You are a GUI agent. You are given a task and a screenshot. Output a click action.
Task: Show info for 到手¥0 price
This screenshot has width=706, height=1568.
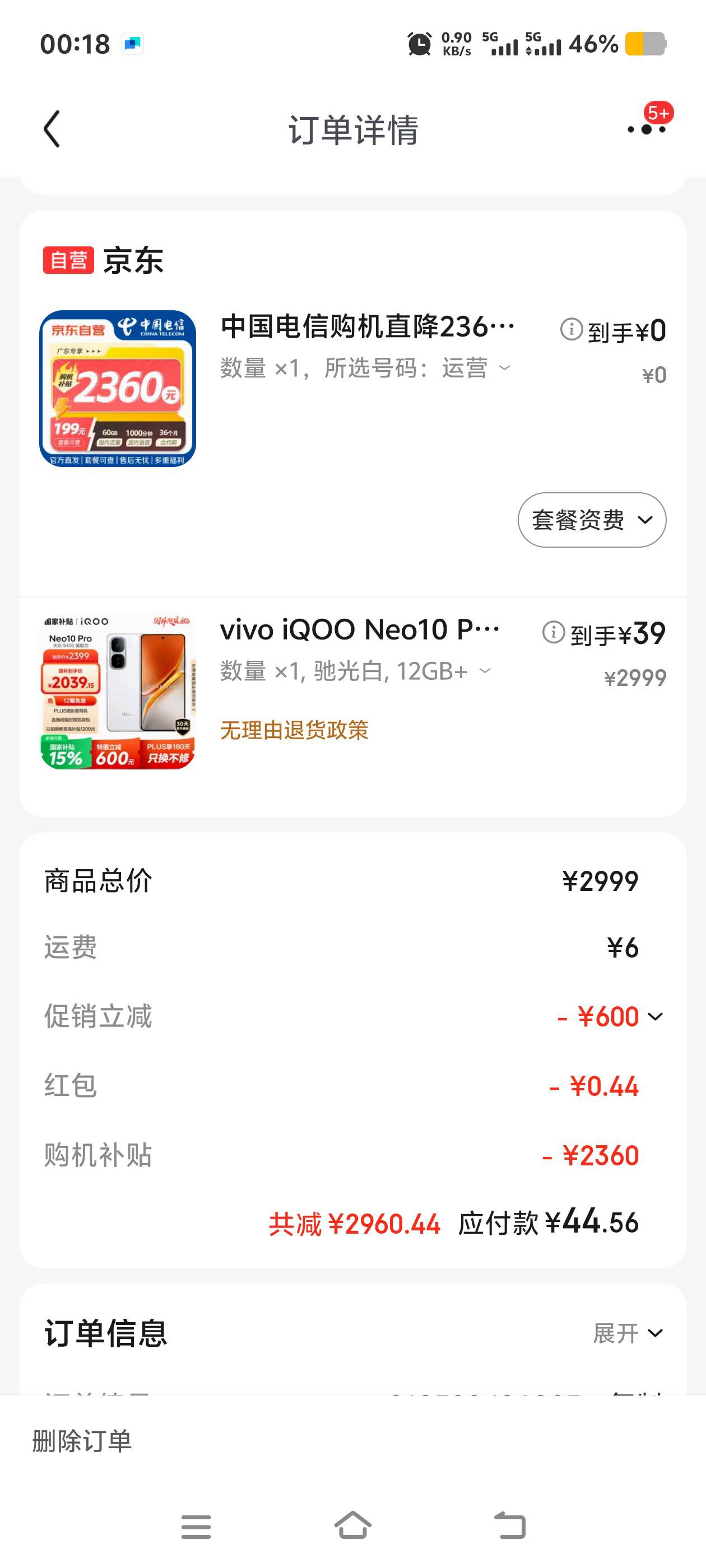click(572, 329)
